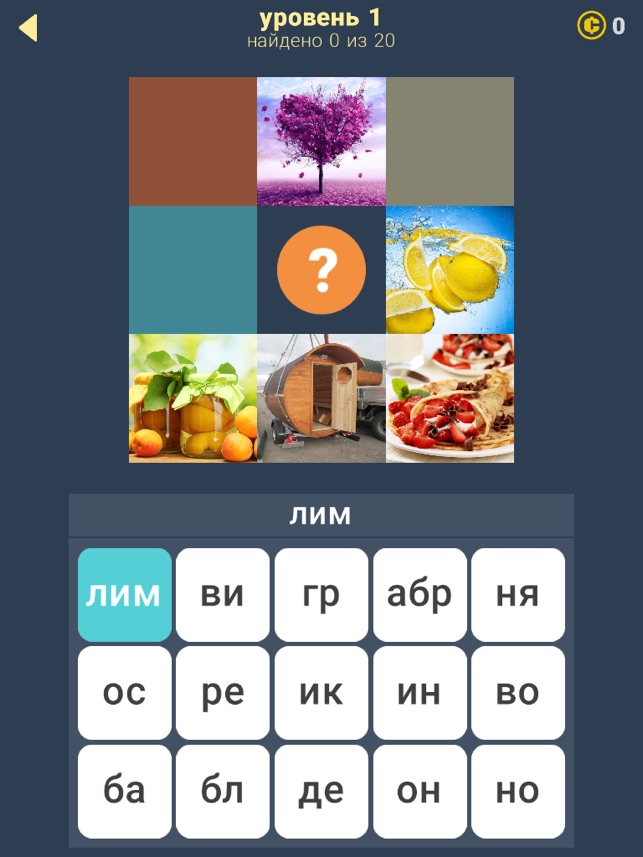Tap the 're' syllable tile 'ре'
Viewport: 643px width, 857px height.
tap(222, 693)
